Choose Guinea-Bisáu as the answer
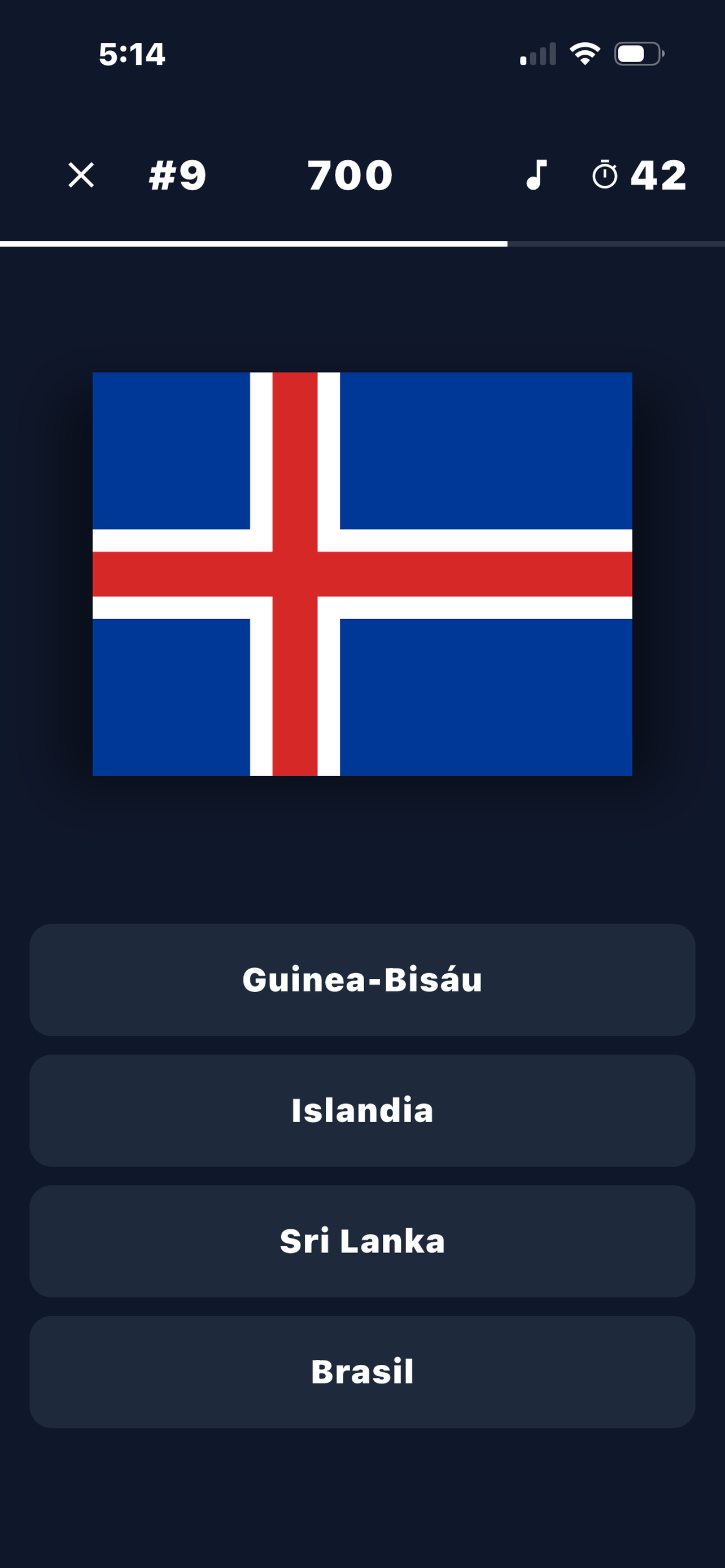Image resolution: width=725 pixels, height=1568 pixels. click(362, 980)
